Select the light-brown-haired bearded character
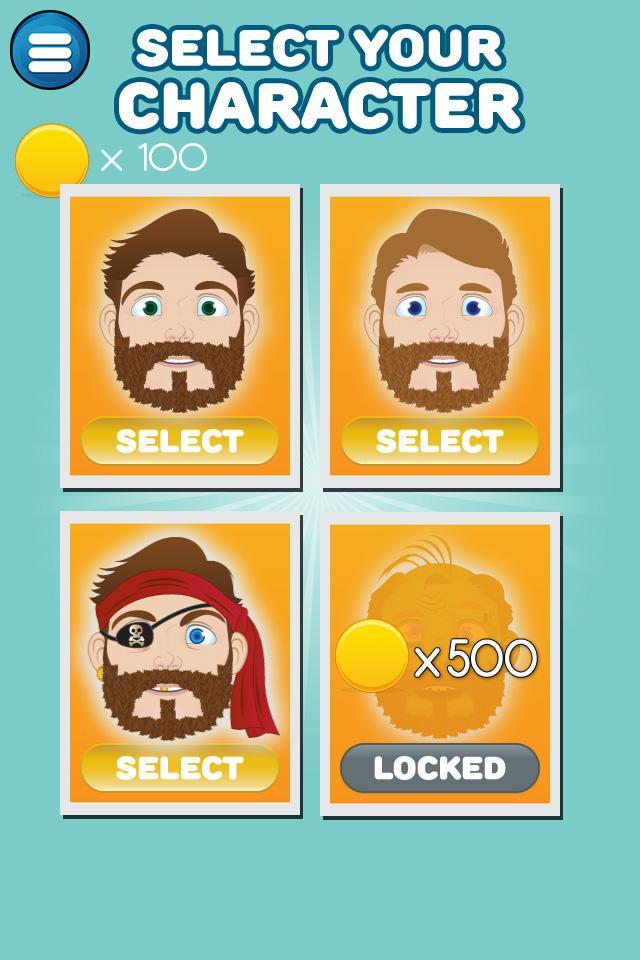The width and height of the screenshot is (640, 960). [x=440, y=441]
